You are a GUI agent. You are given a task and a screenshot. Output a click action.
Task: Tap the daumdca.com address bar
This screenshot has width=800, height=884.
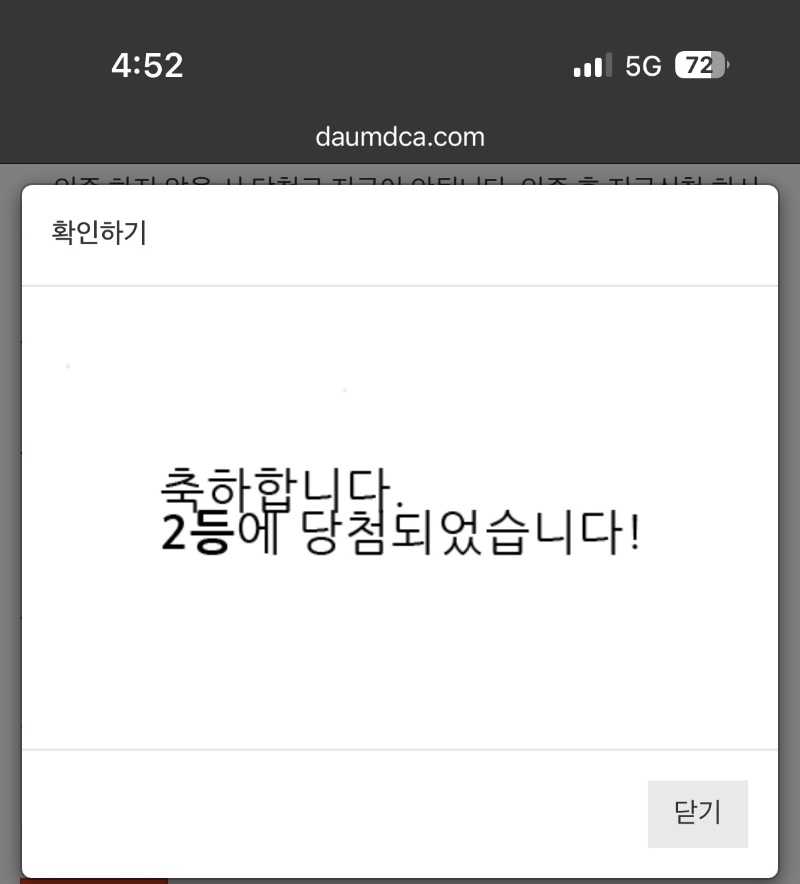pyautogui.click(x=400, y=137)
